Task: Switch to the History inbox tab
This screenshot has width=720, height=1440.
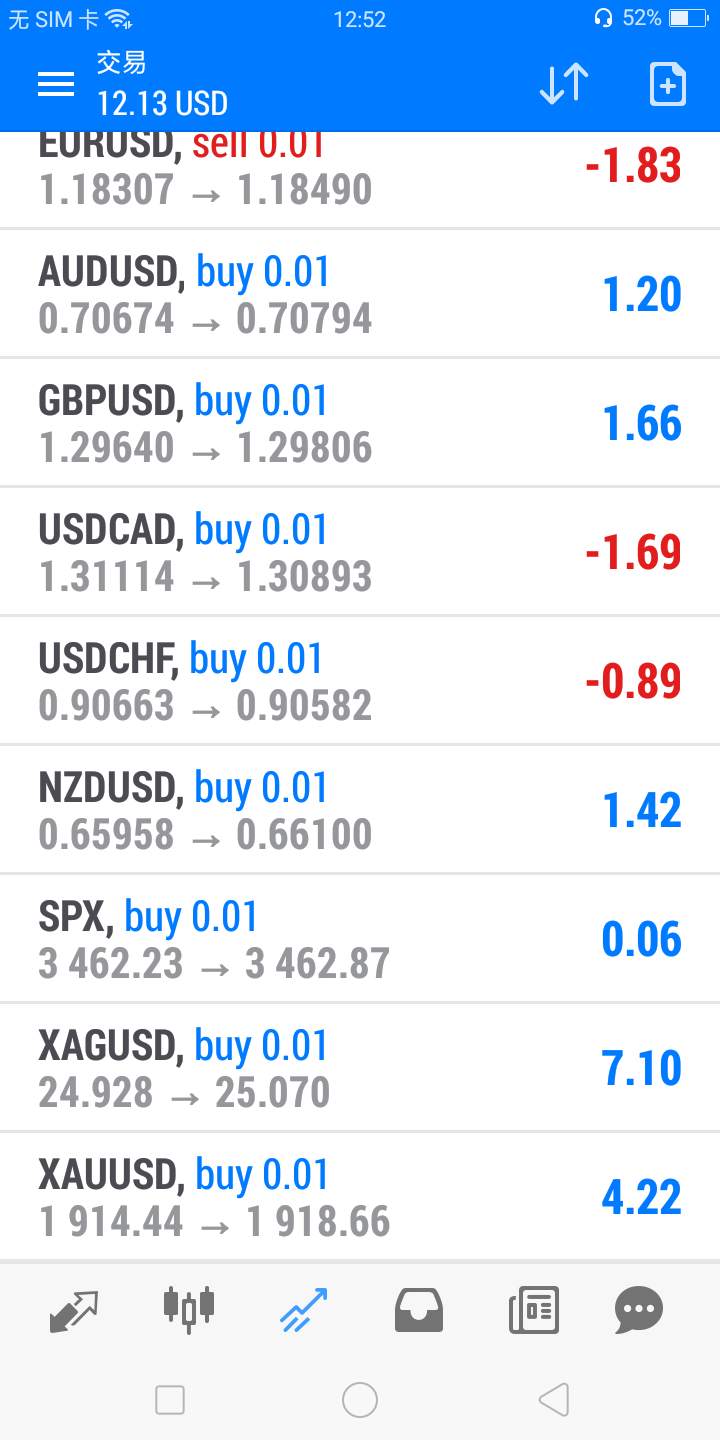Action: tap(418, 1310)
